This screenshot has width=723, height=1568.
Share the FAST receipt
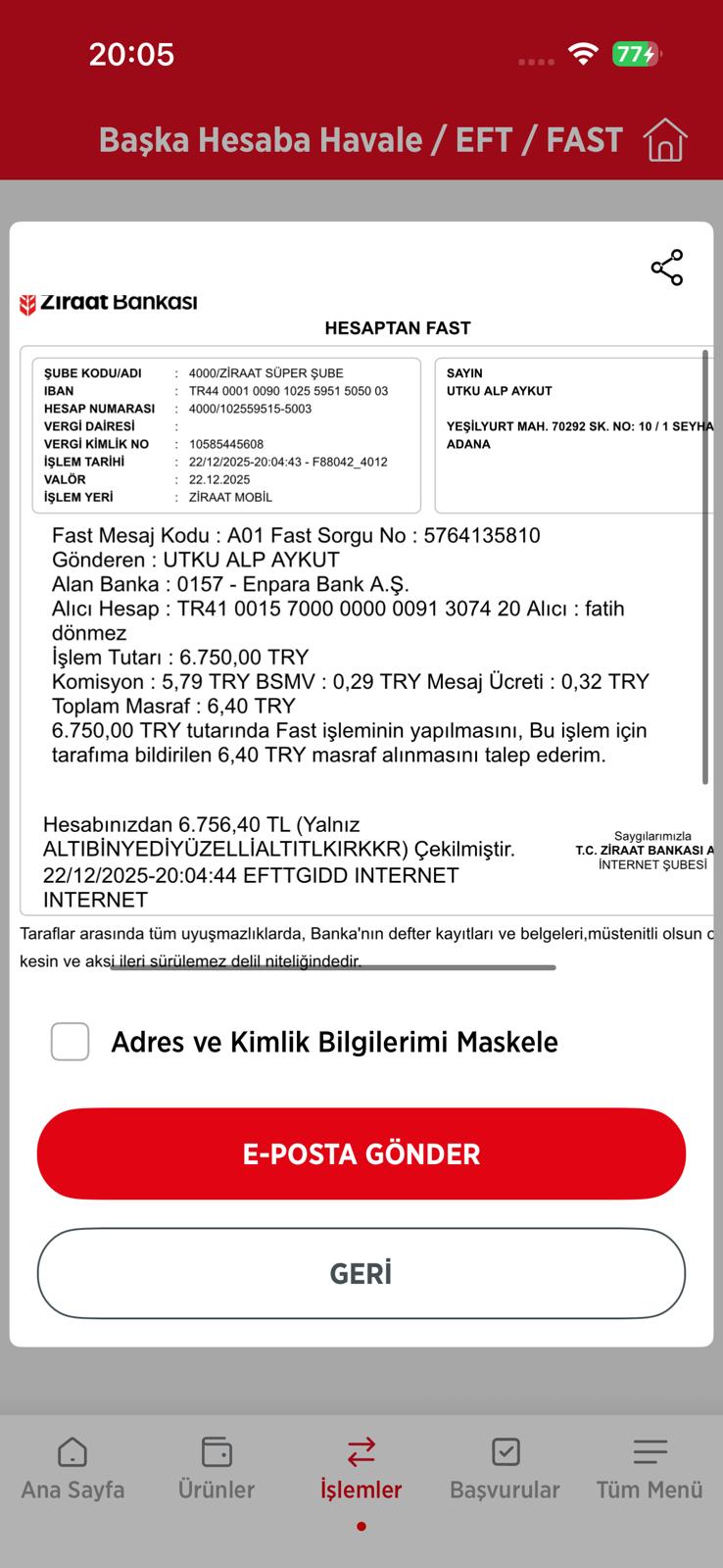tap(666, 268)
